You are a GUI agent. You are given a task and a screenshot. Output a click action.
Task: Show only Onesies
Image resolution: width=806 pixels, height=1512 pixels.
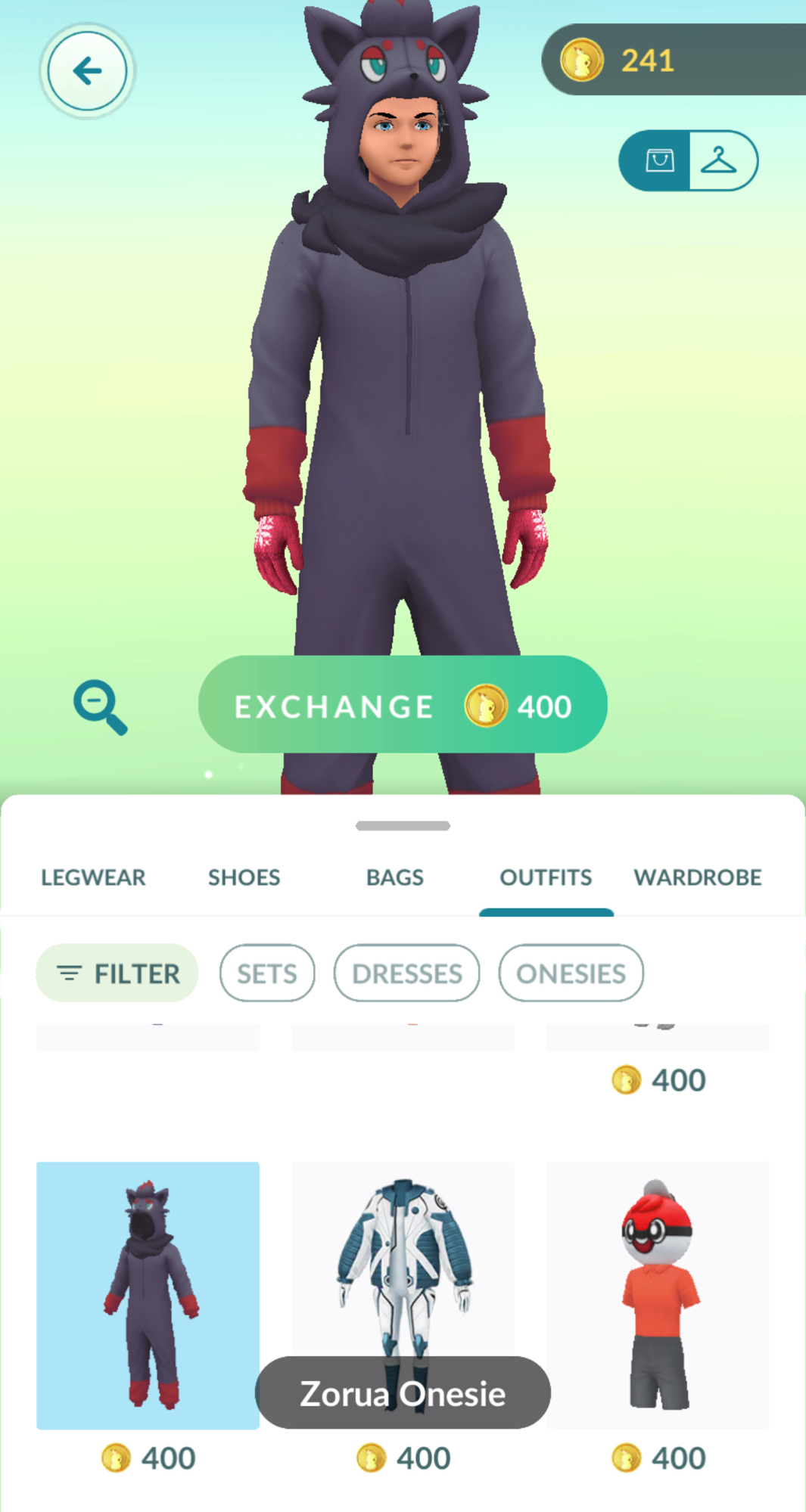pos(571,973)
